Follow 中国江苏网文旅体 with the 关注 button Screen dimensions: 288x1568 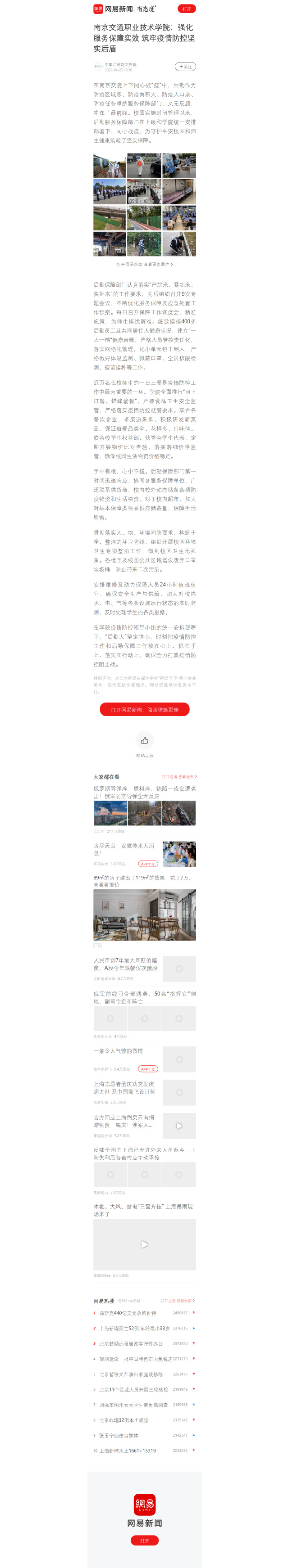click(x=185, y=66)
